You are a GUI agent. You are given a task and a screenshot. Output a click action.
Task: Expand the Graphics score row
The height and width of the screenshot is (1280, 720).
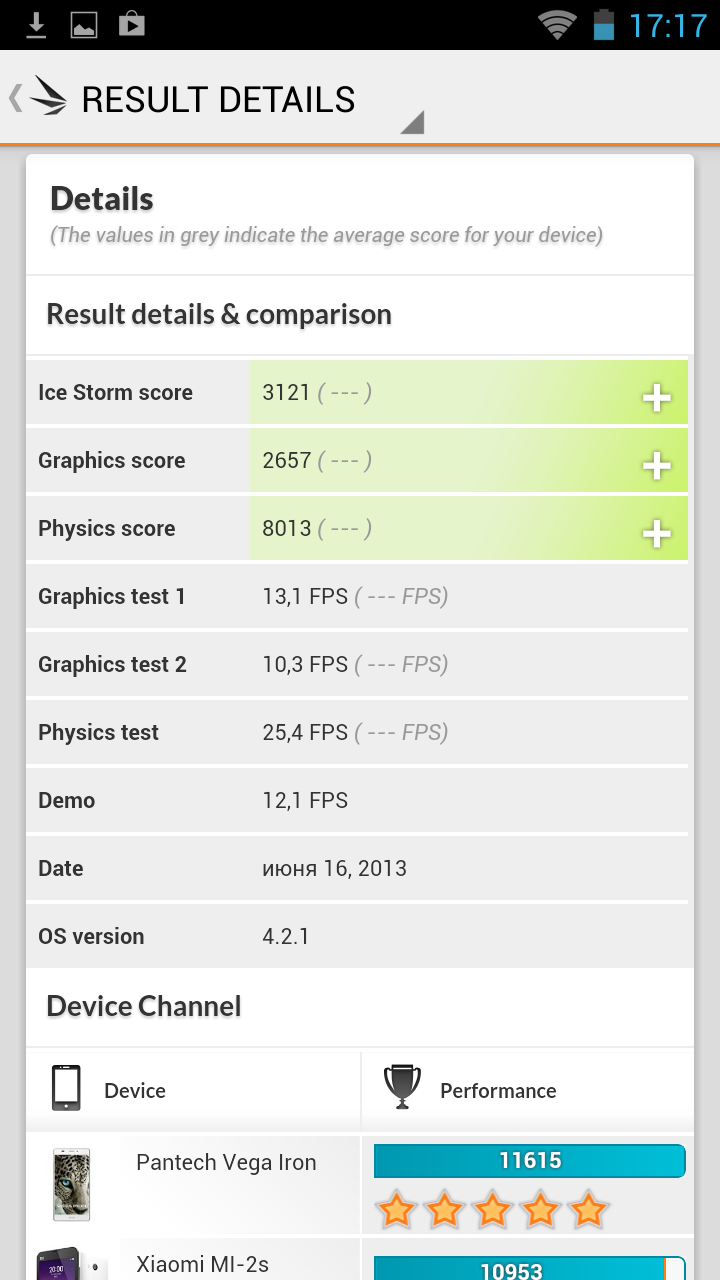(x=656, y=466)
